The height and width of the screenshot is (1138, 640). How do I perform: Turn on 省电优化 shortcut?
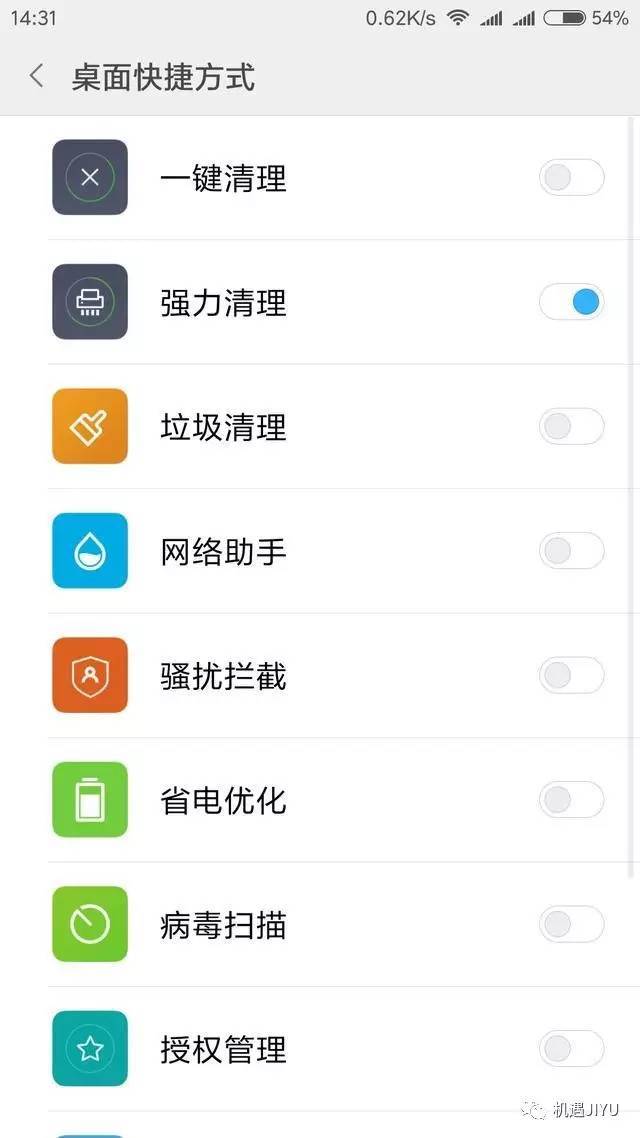click(571, 800)
